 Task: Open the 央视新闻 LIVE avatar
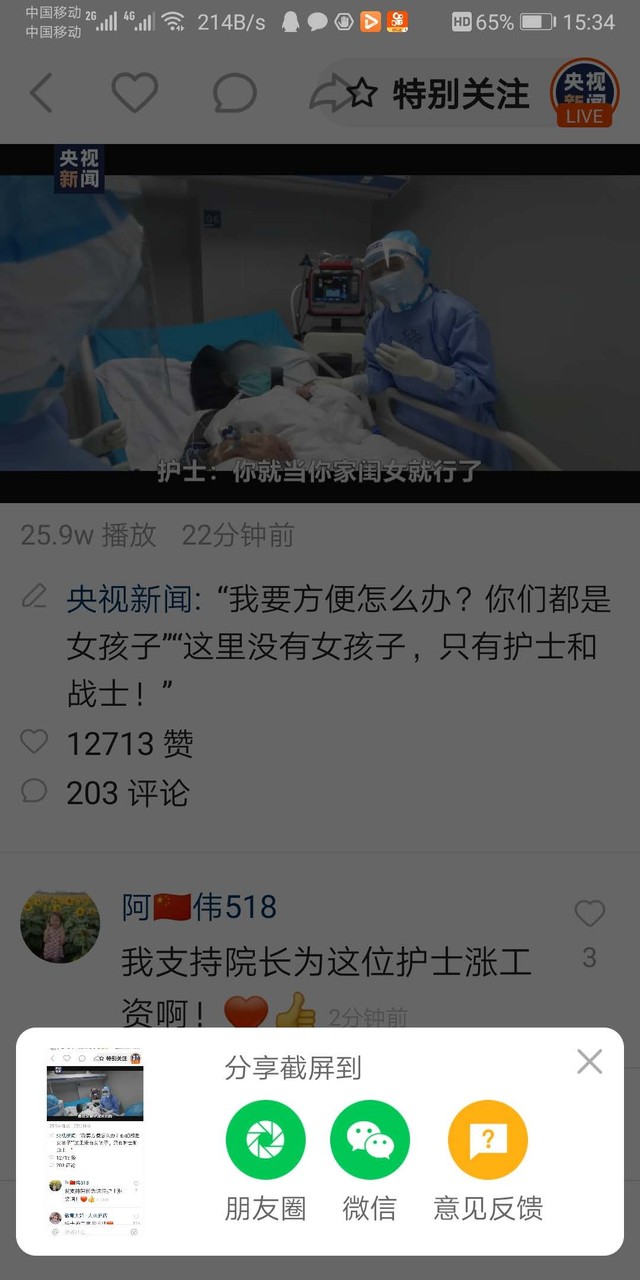(x=585, y=93)
